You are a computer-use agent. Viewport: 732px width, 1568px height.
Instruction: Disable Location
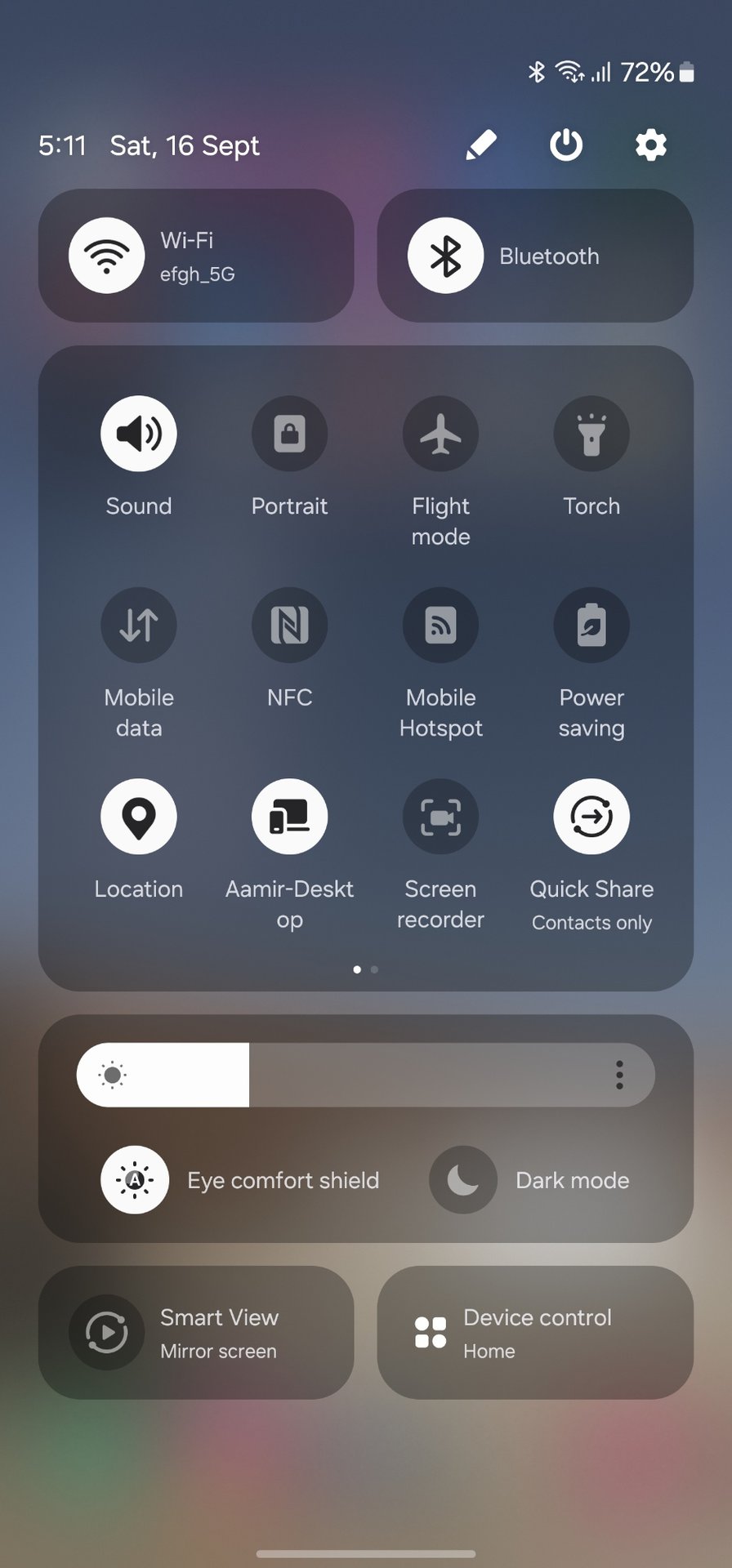pos(139,817)
